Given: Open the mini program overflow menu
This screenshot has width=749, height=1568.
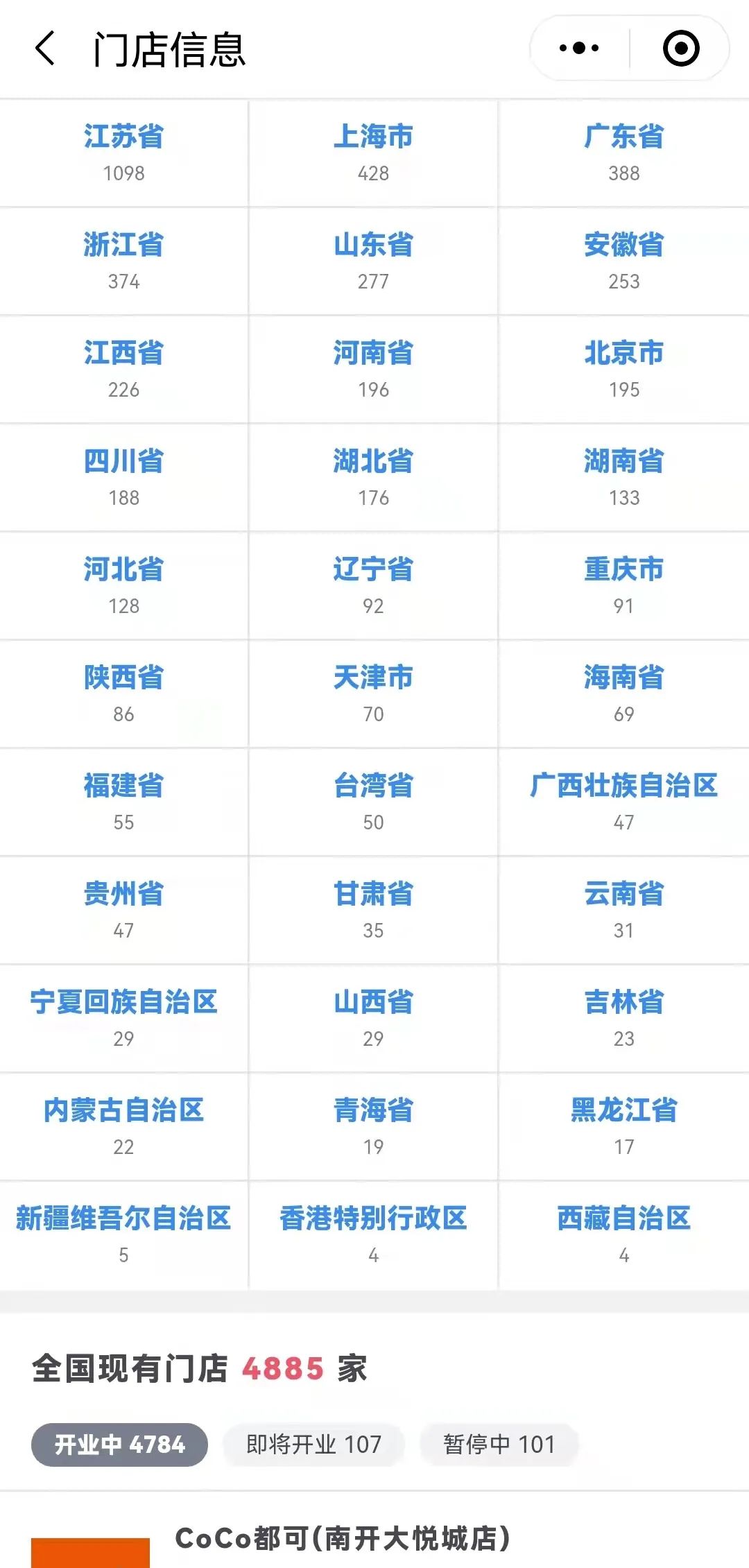Looking at the screenshot, I should click(579, 49).
